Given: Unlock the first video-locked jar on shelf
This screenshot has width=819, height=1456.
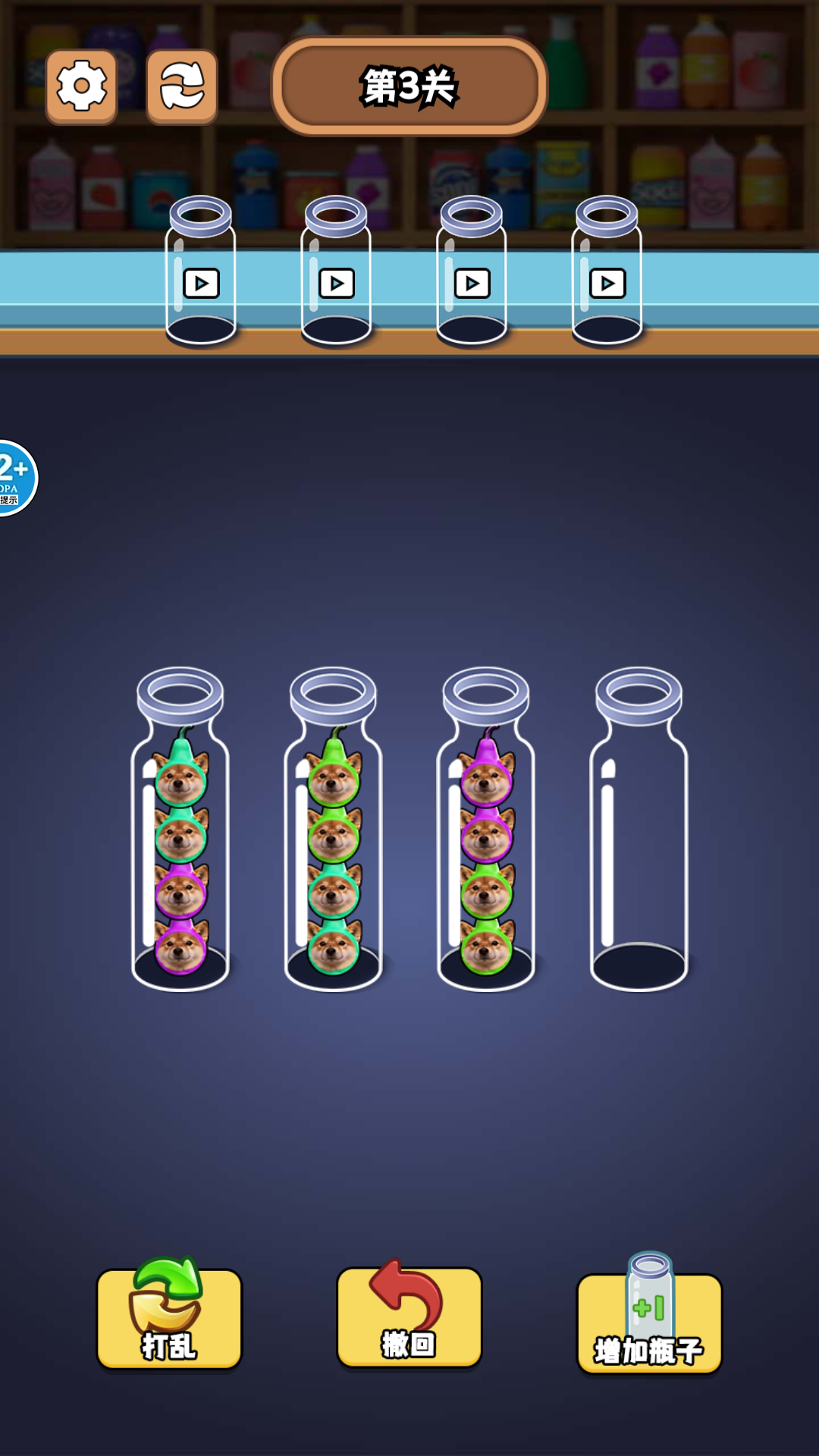Looking at the screenshot, I should (201, 271).
